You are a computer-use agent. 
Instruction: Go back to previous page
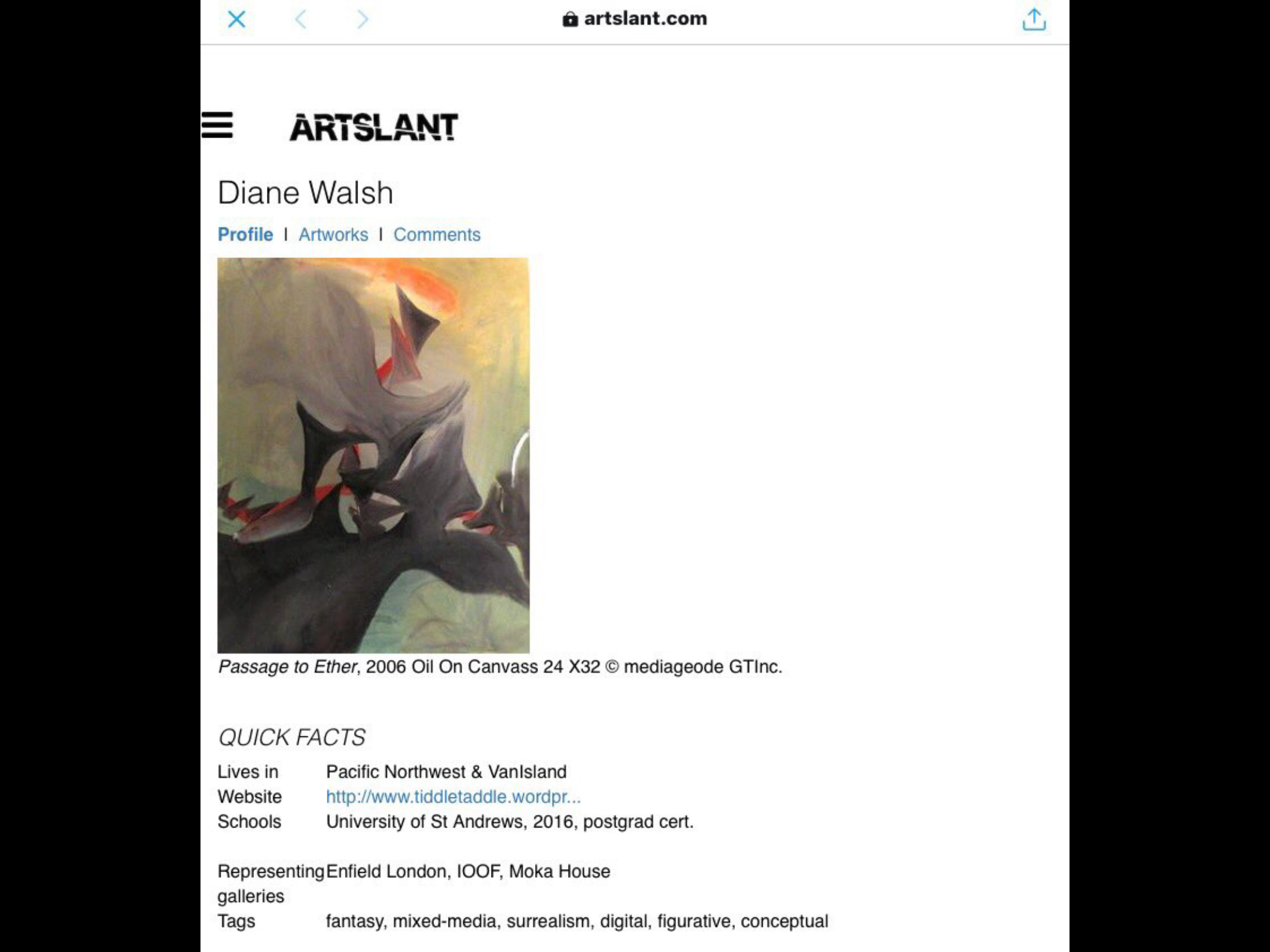coord(300,19)
